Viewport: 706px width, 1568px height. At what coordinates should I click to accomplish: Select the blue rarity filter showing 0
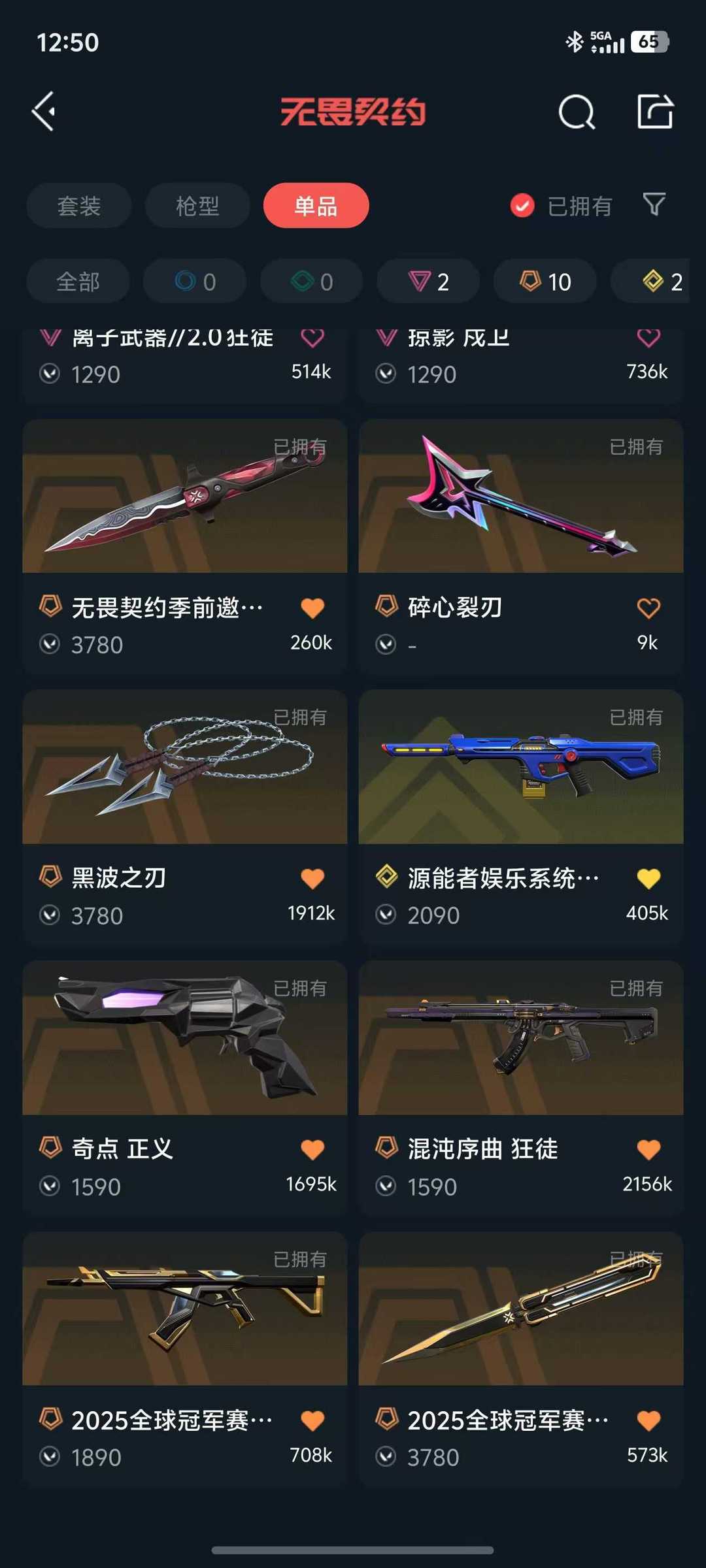tap(194, 281)
